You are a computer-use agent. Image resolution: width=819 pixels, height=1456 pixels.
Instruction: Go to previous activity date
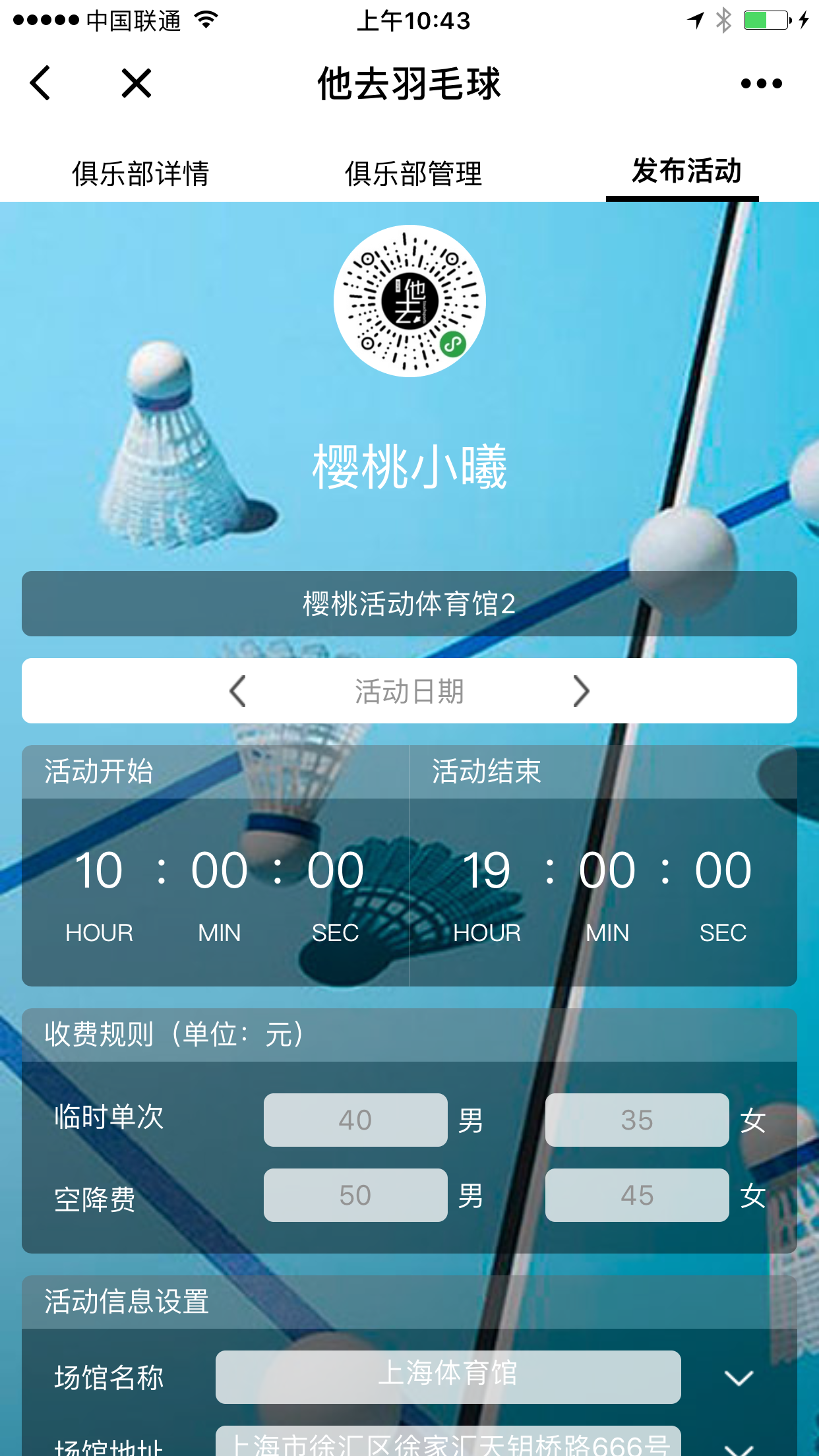[237, 691]
